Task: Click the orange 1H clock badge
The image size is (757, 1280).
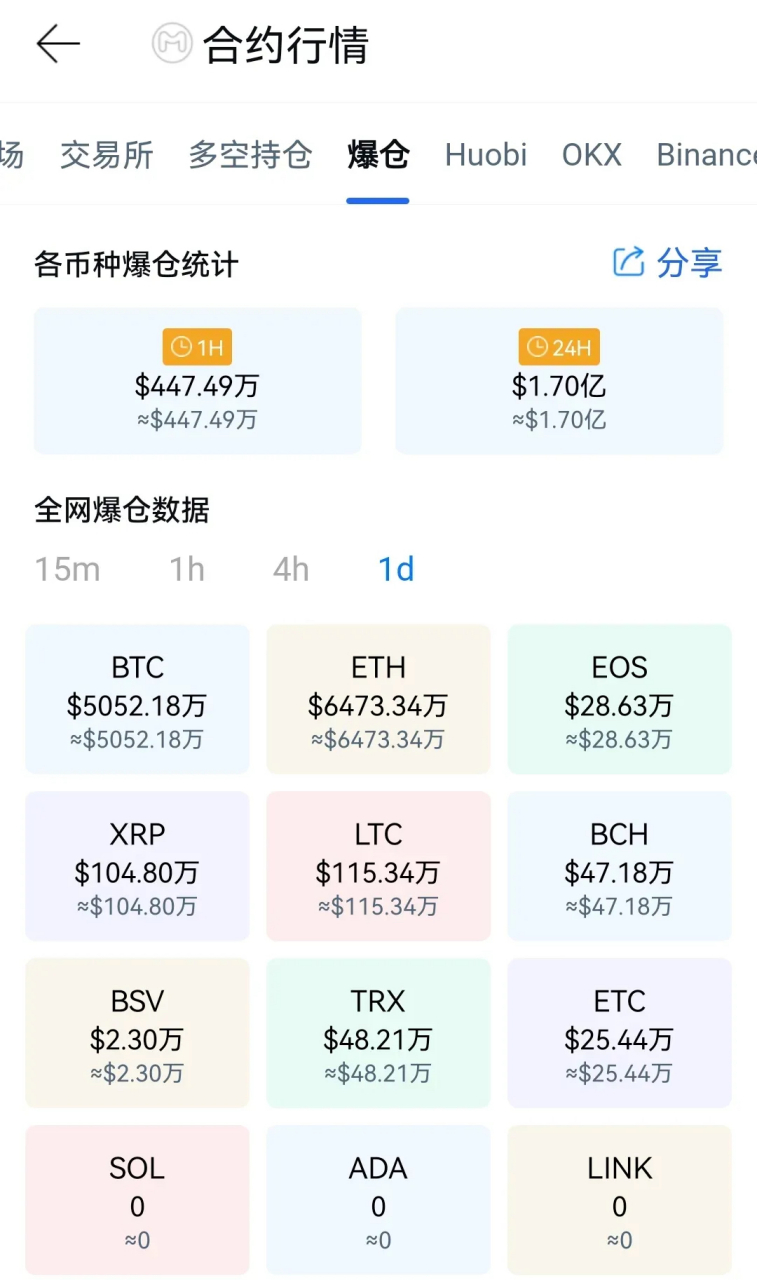Action: pos(196,347)
